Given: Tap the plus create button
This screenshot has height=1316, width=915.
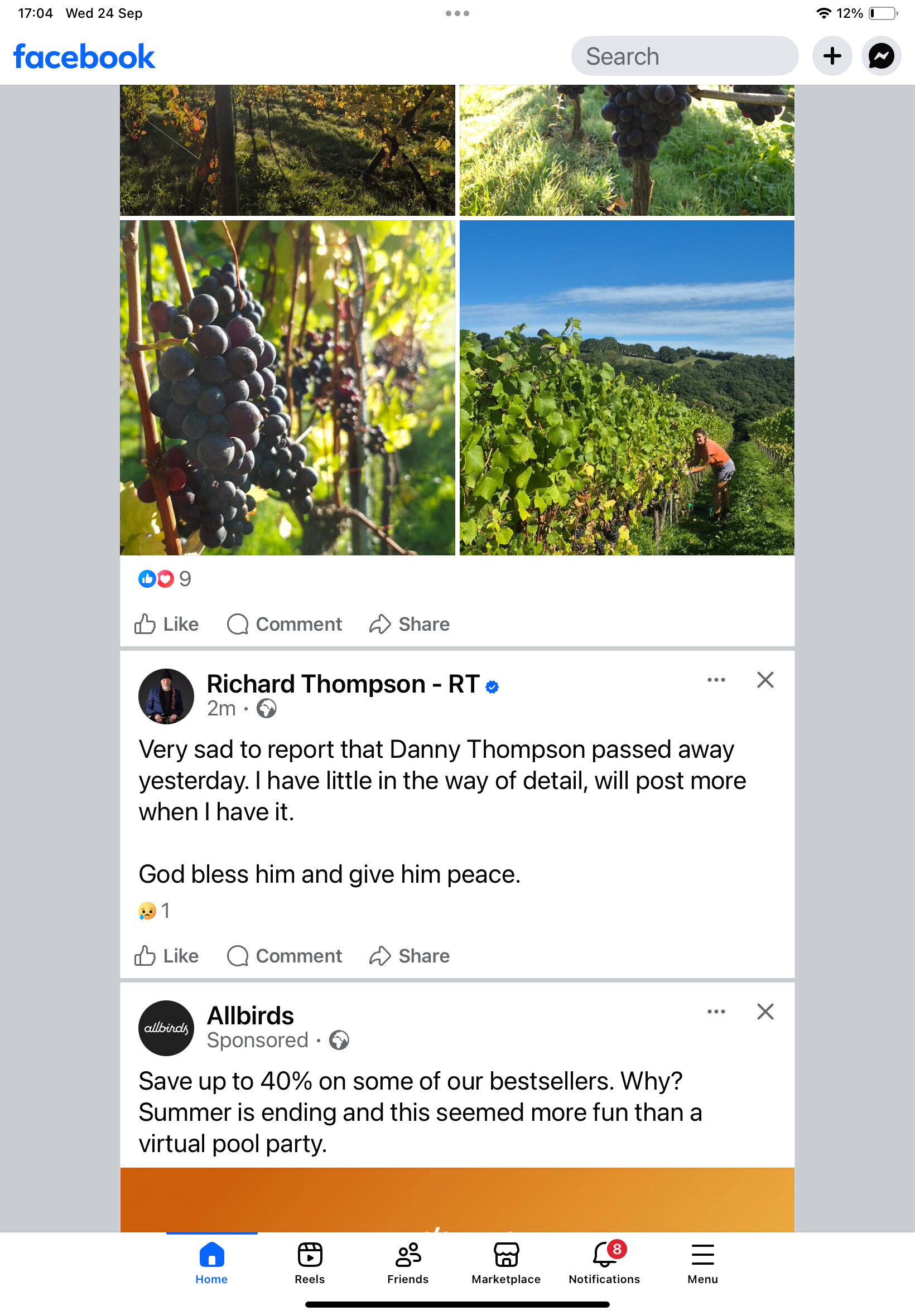Looking at the screenshot, I should [x=831, y=56].
